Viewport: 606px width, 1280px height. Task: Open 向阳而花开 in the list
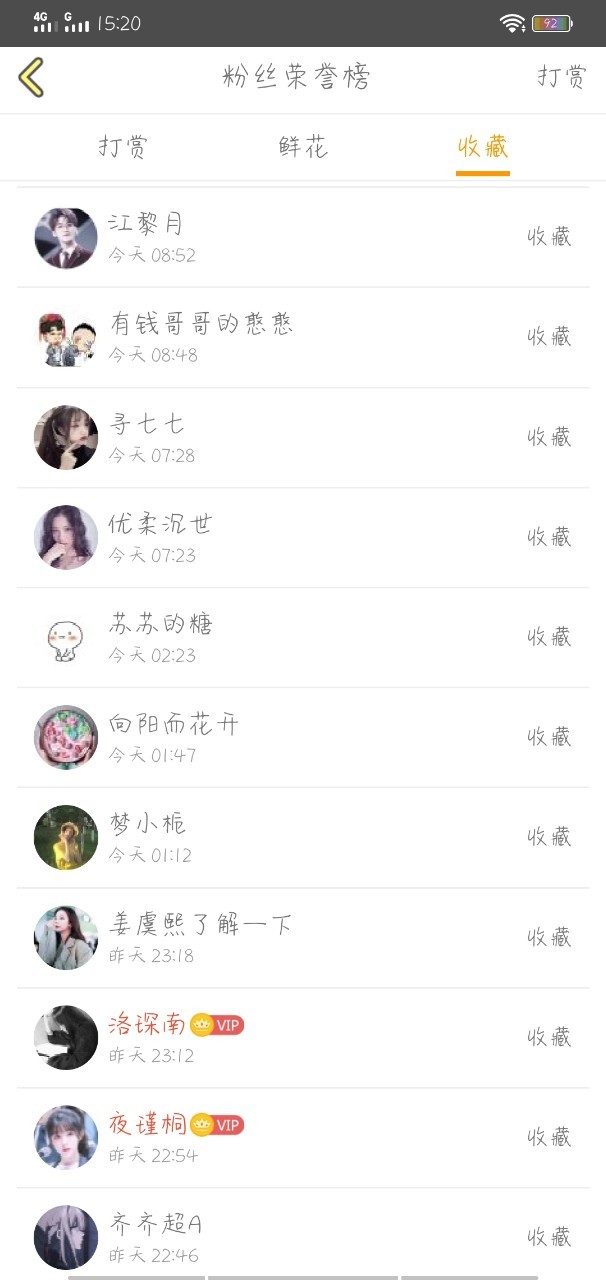[x=303, y=738]
